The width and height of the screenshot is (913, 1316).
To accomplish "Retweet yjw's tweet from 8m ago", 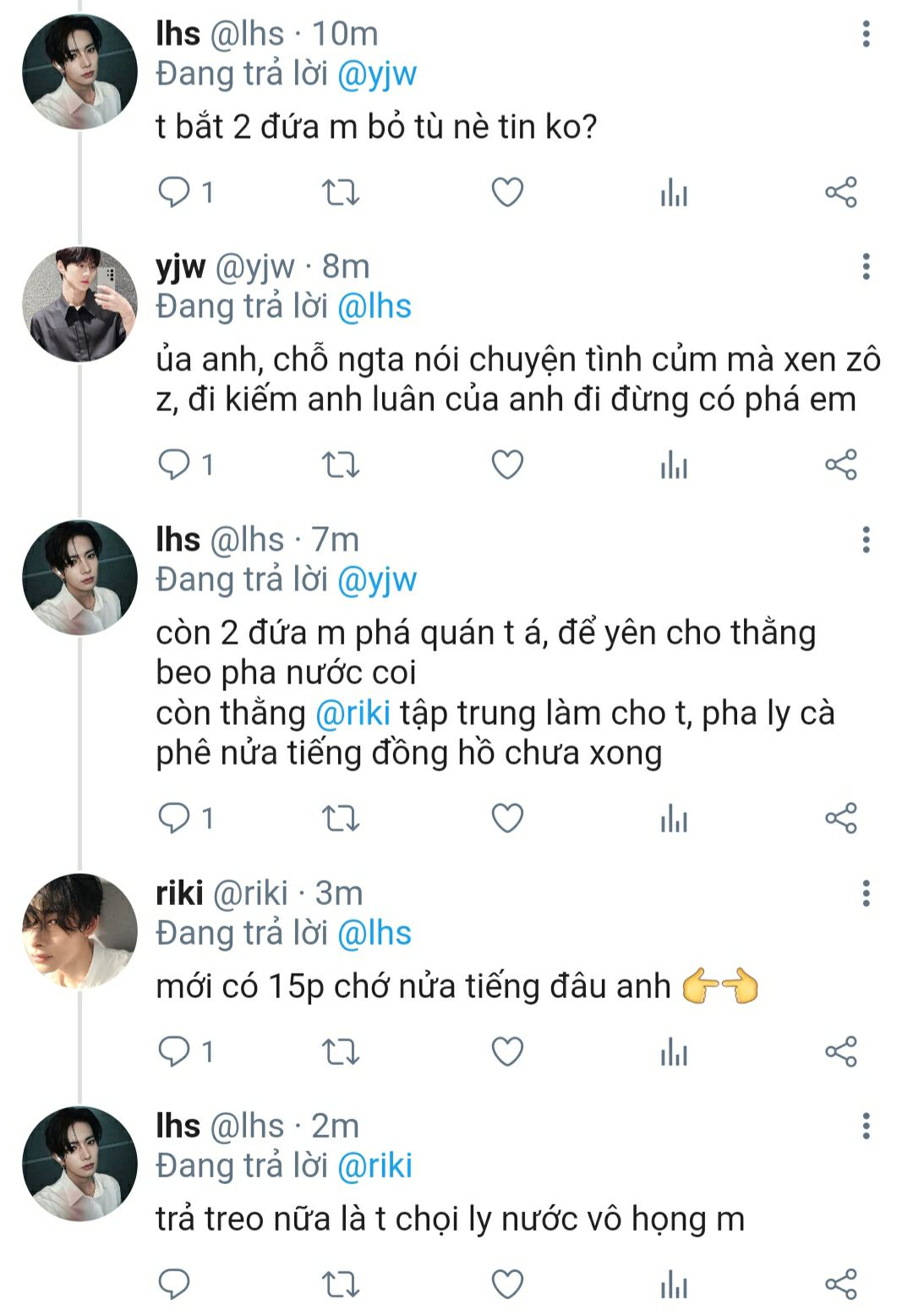I will tap(341, 464).
